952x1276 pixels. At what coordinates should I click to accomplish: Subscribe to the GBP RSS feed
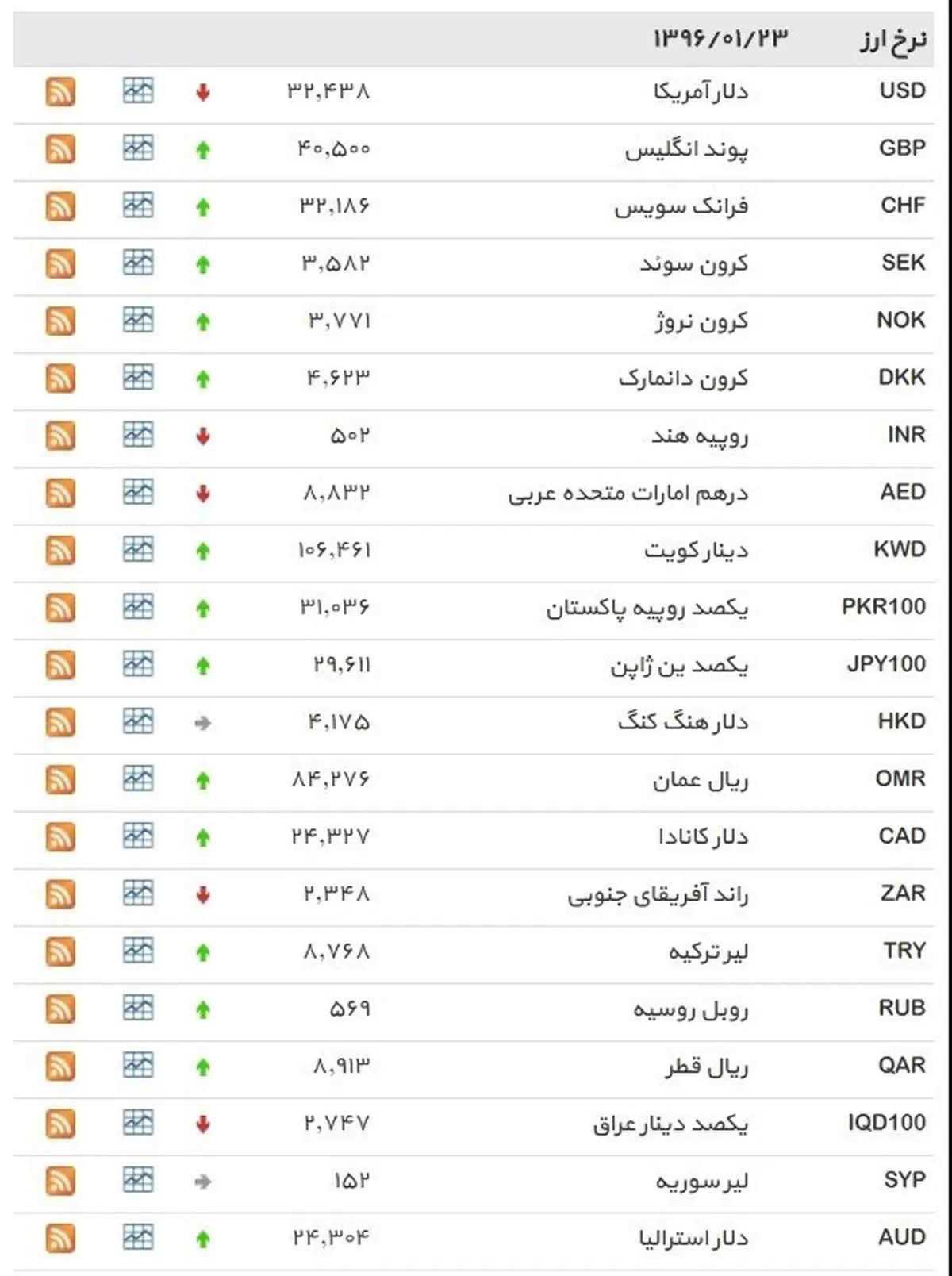[x=60, y=149]
